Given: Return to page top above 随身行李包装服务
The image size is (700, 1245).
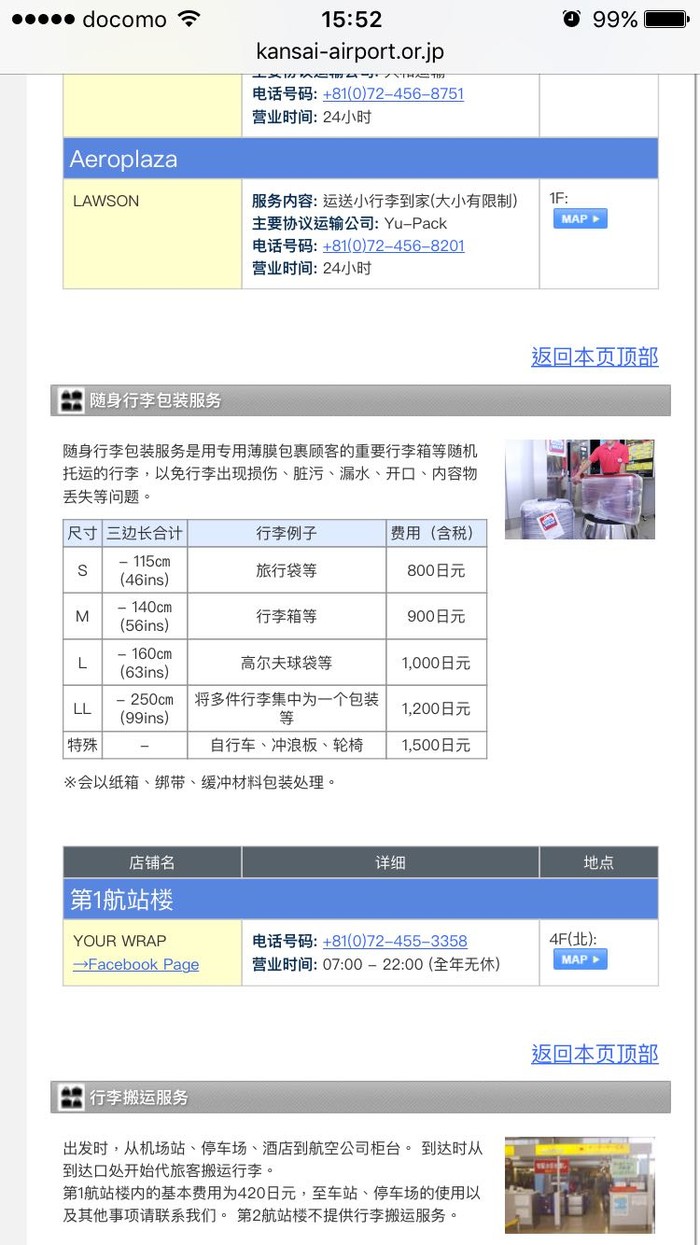Looking at the screenshot, I should pos(594,357).
